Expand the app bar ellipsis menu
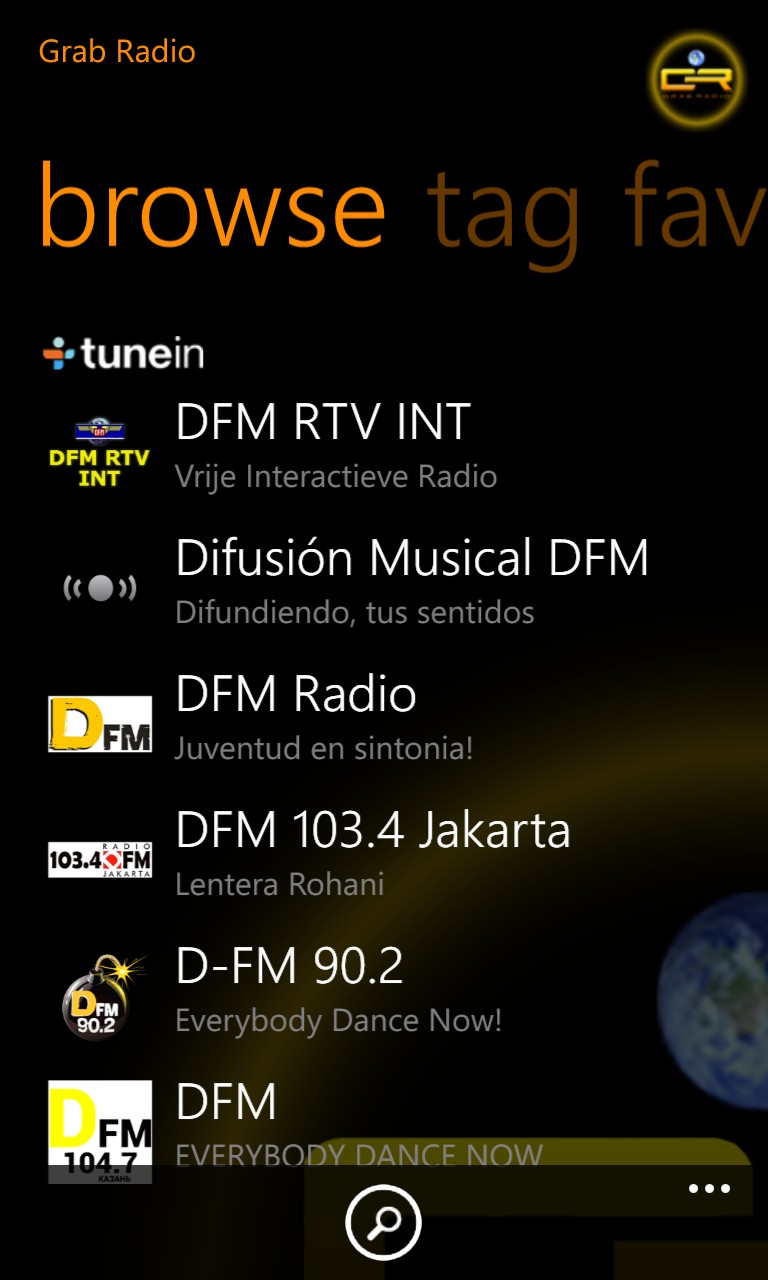The height and width of the screenshot is (1280, 768). (x=709, y=1189)
